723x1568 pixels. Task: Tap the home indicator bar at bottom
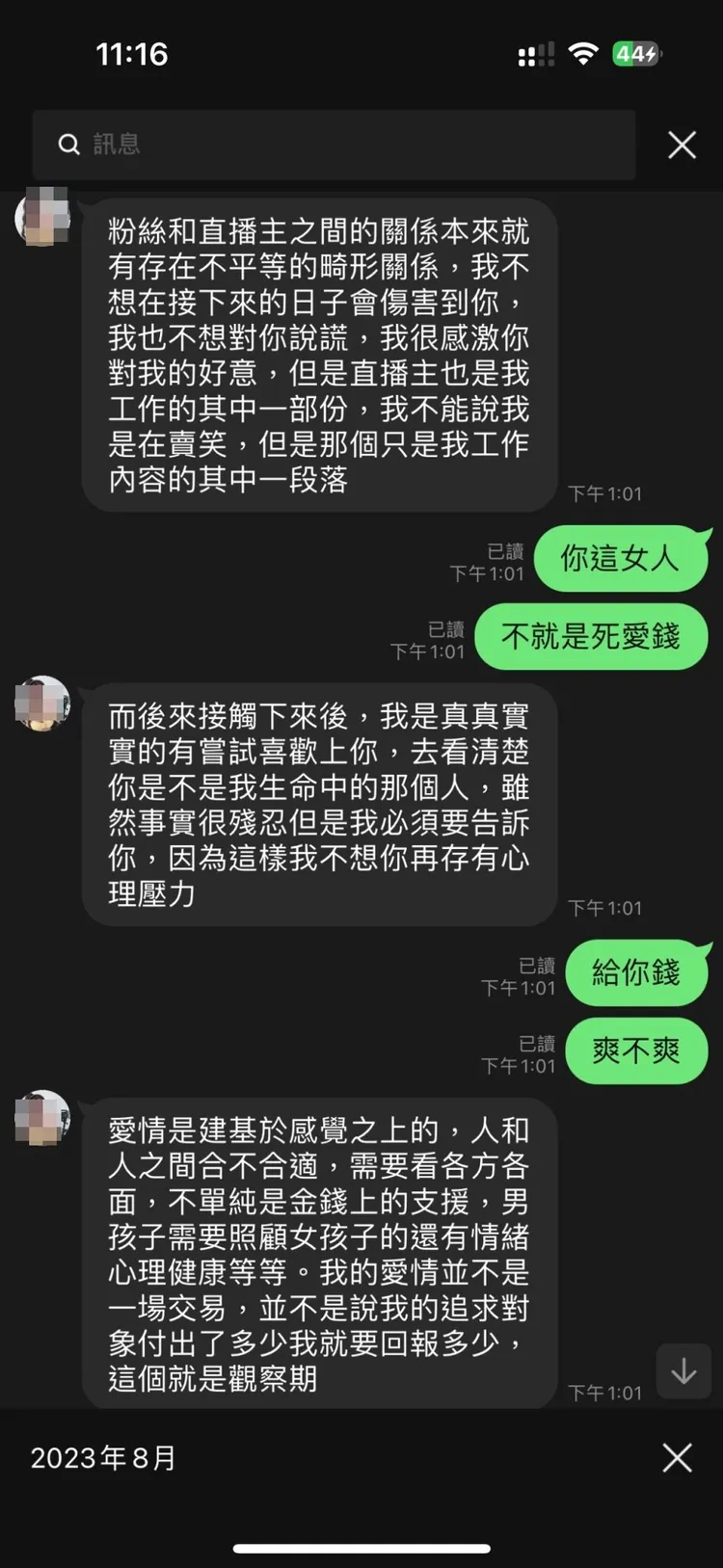point(361,1542)
